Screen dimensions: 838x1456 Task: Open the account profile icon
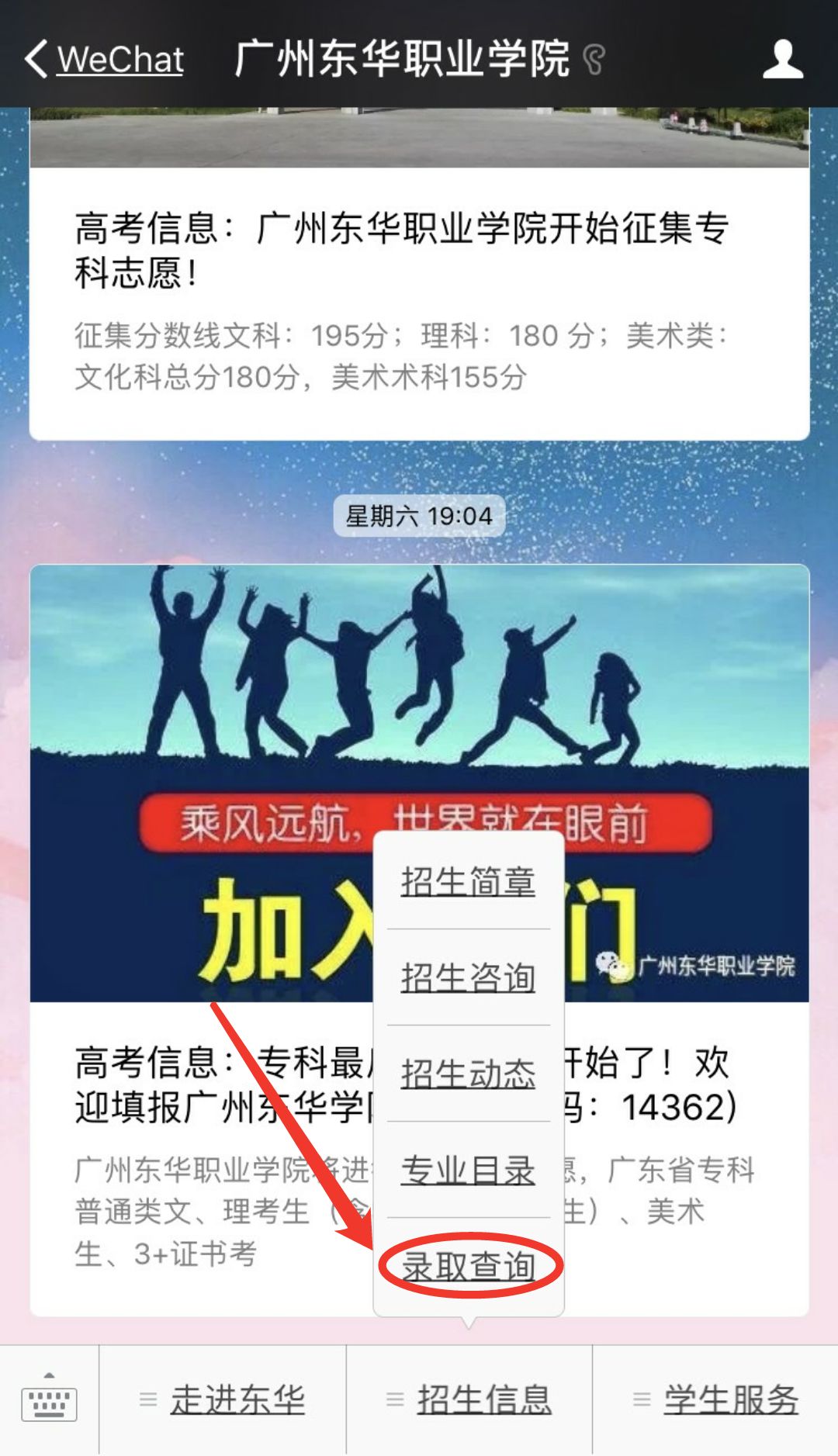(782, 59)
